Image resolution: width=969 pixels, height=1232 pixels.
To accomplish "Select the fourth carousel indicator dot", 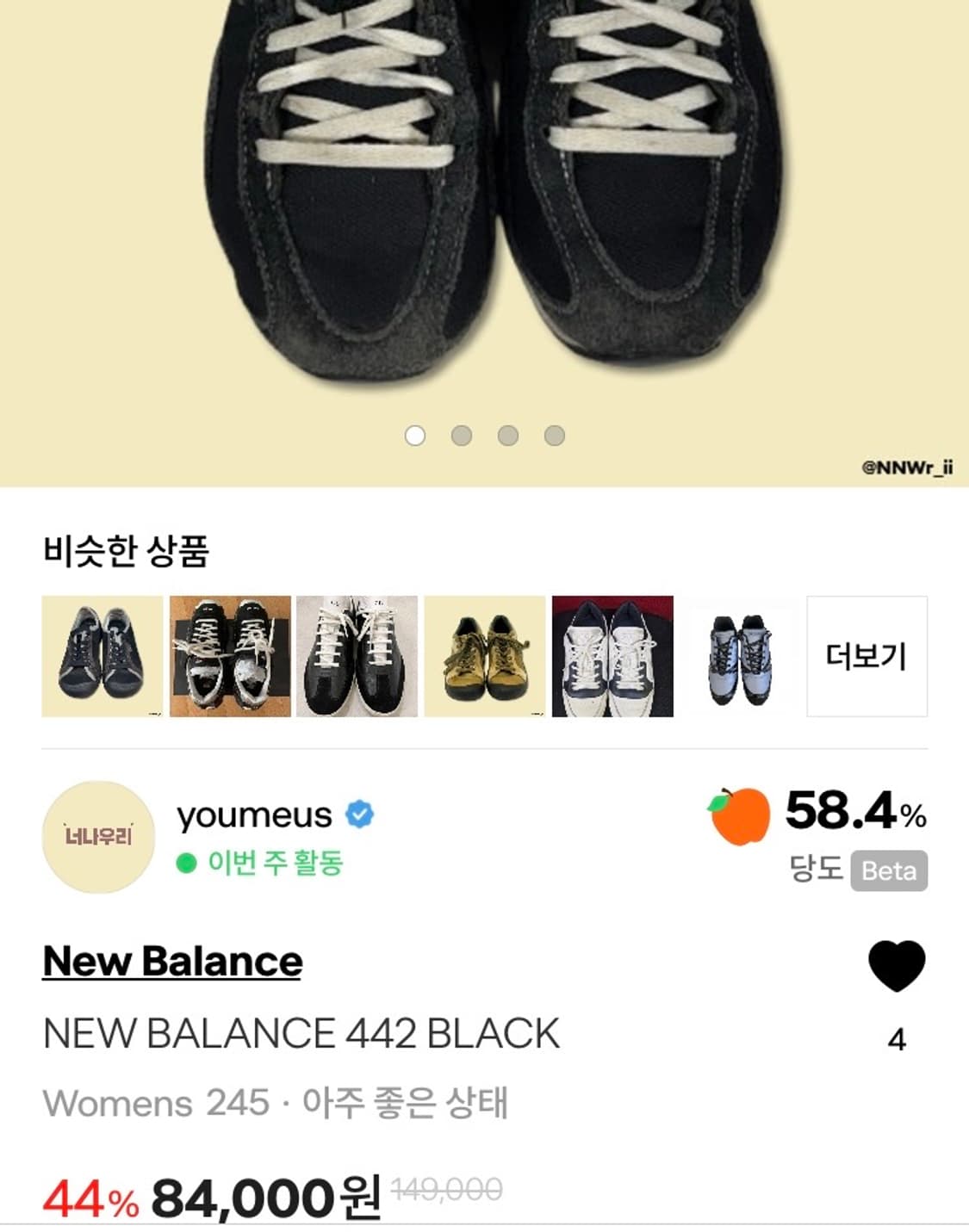I will pos(552,437).
